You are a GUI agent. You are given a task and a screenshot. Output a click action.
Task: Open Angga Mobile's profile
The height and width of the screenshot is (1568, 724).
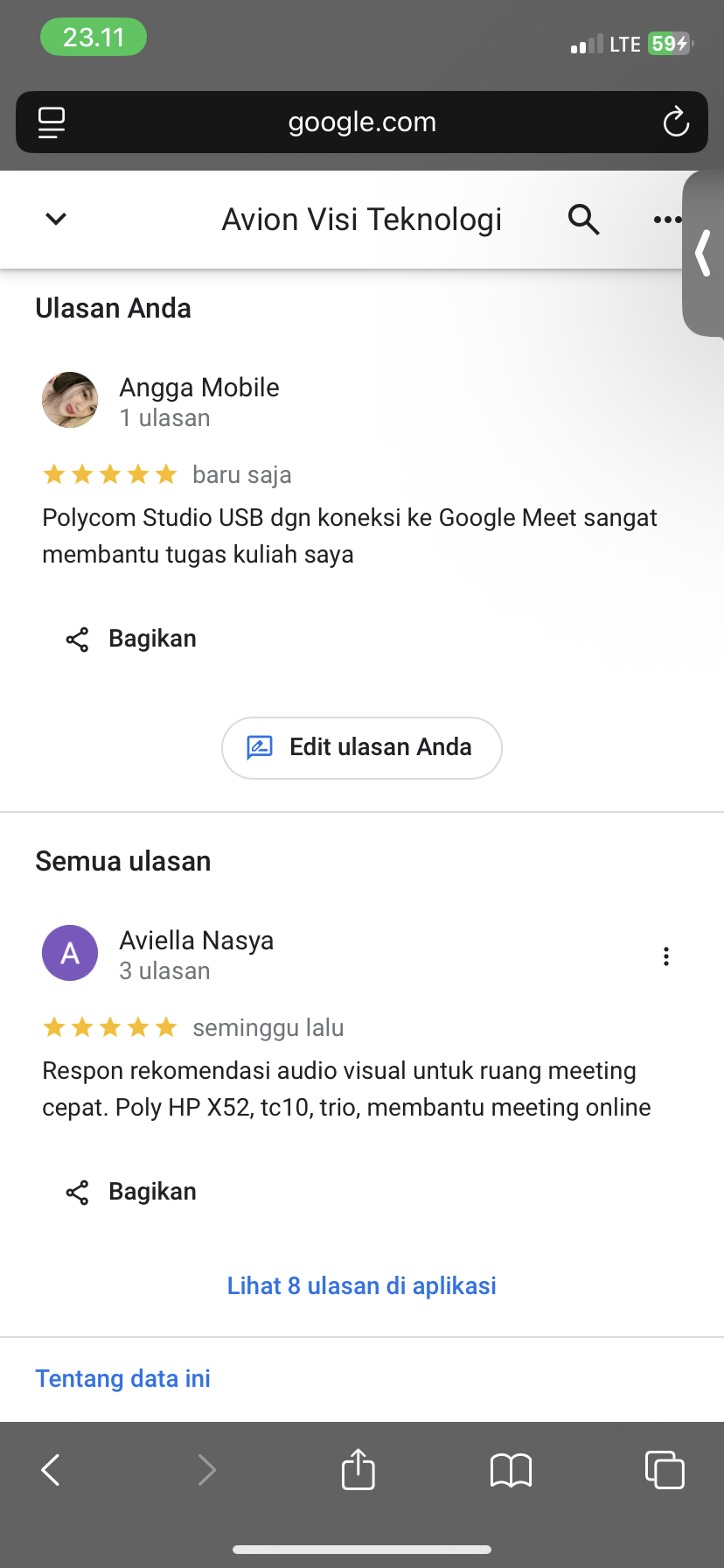click(199, 387)
